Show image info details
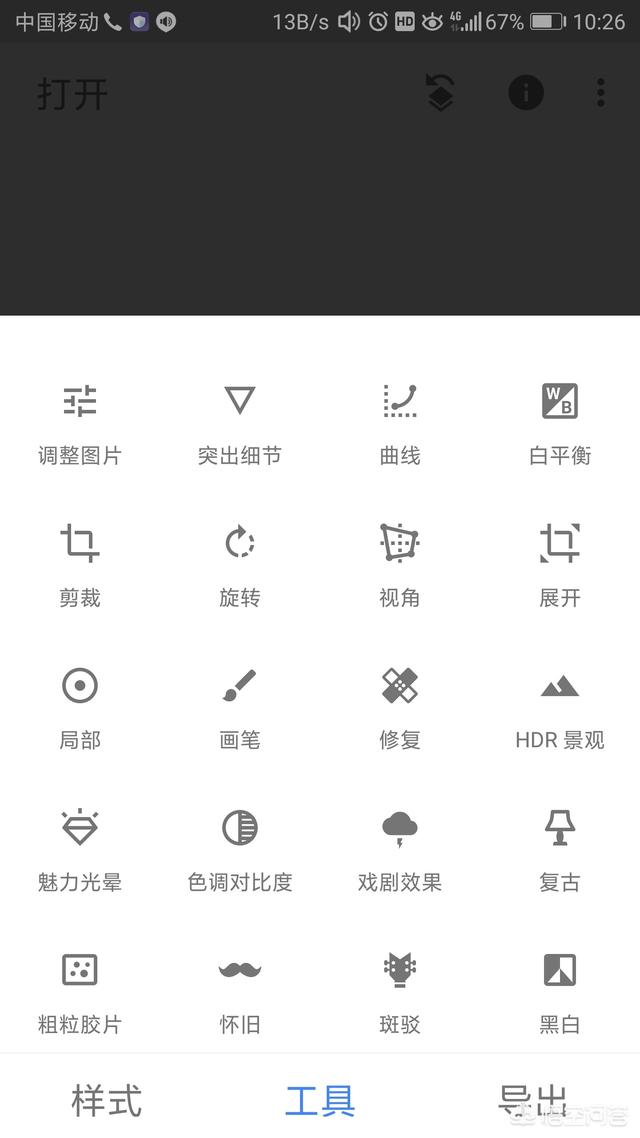The height and width of the screenshot is (1138, 640). (x=526, y=93)
